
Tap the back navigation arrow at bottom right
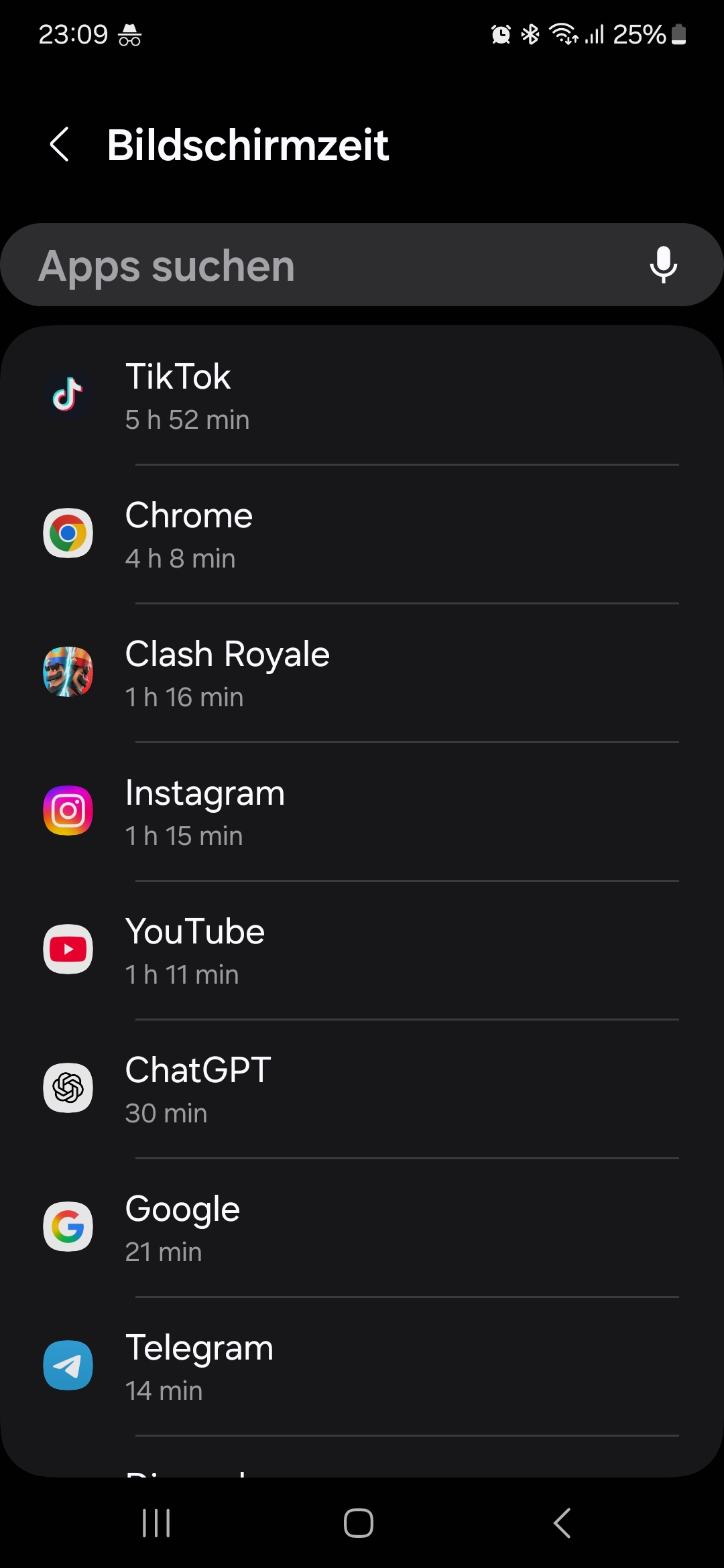coord(561,1522)
